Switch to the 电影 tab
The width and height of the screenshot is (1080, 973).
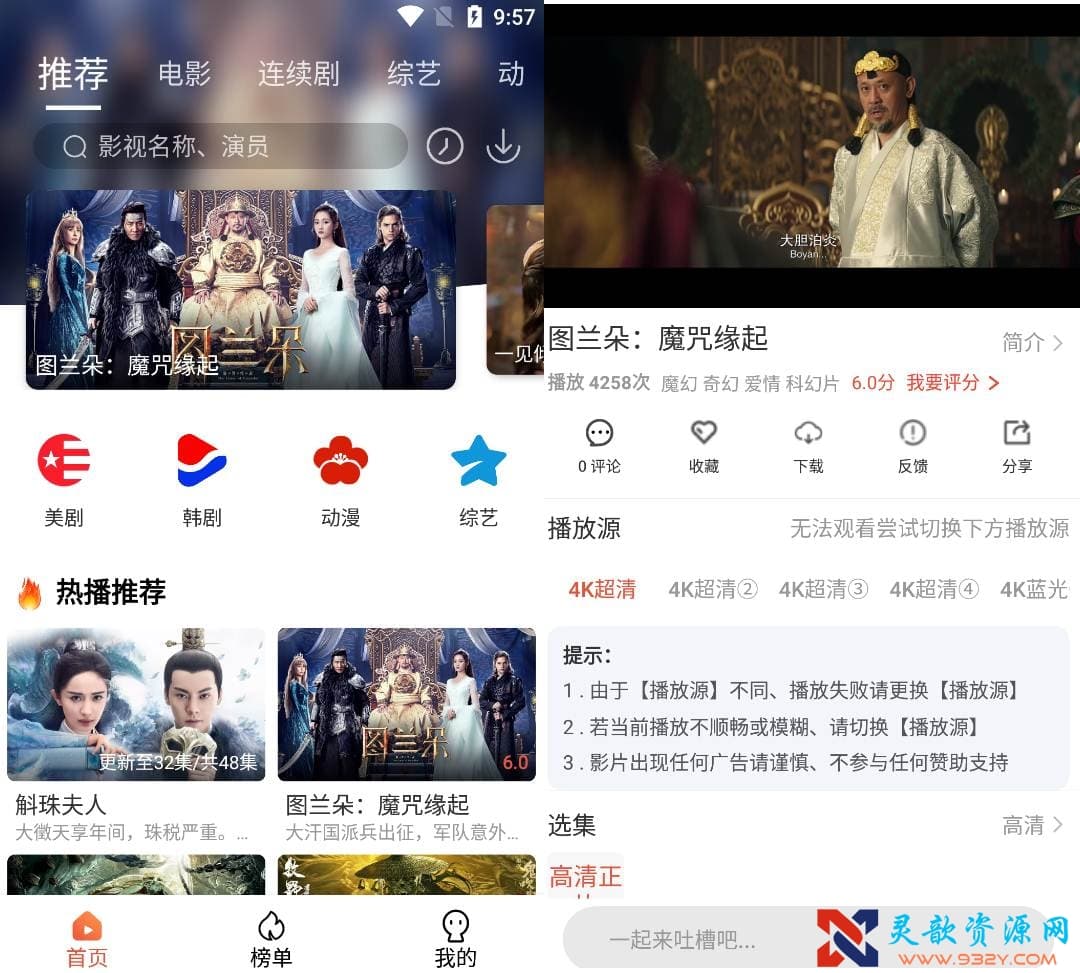point(185,74)
